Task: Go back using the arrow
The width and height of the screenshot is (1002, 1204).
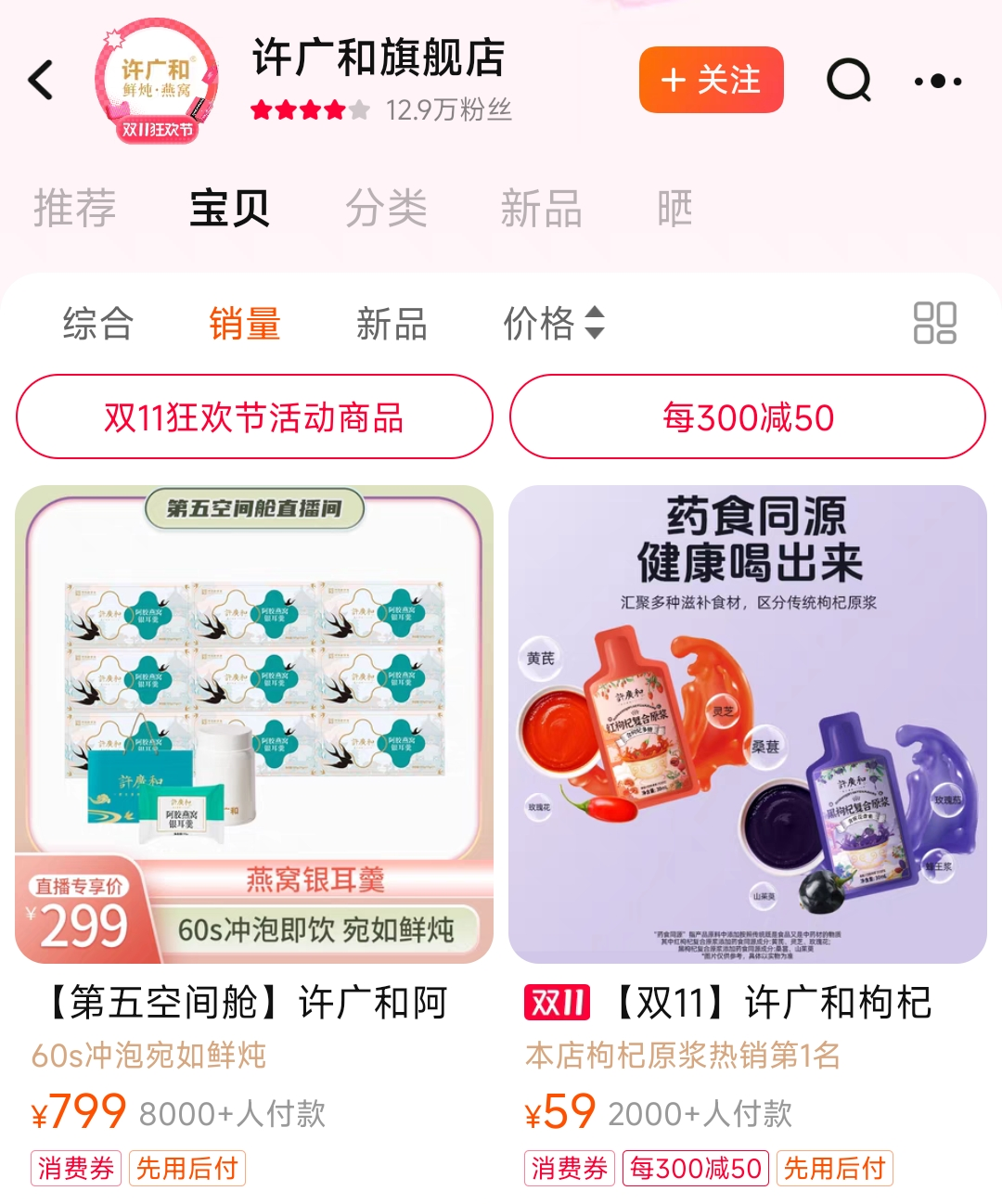Action: click(42, 80)
